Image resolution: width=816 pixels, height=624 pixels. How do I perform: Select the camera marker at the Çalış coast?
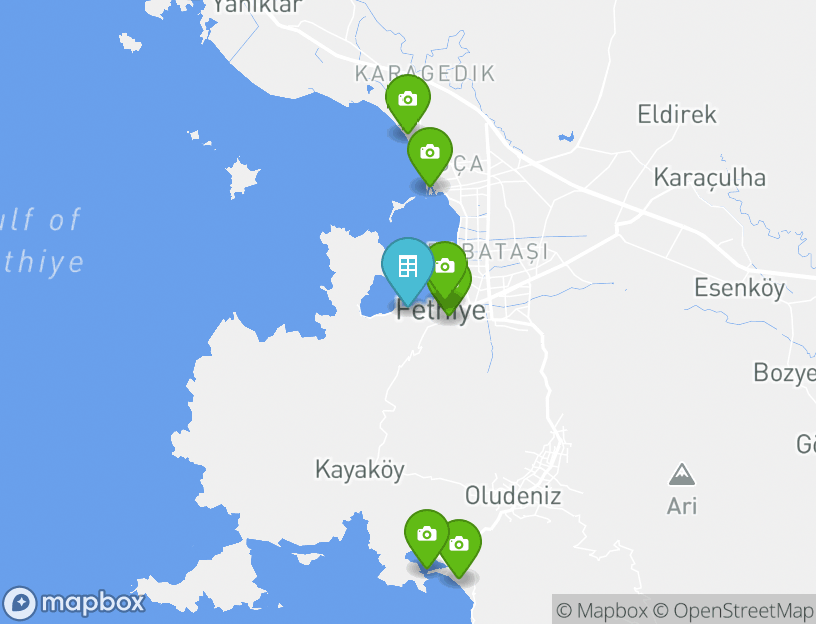point(429,152)
